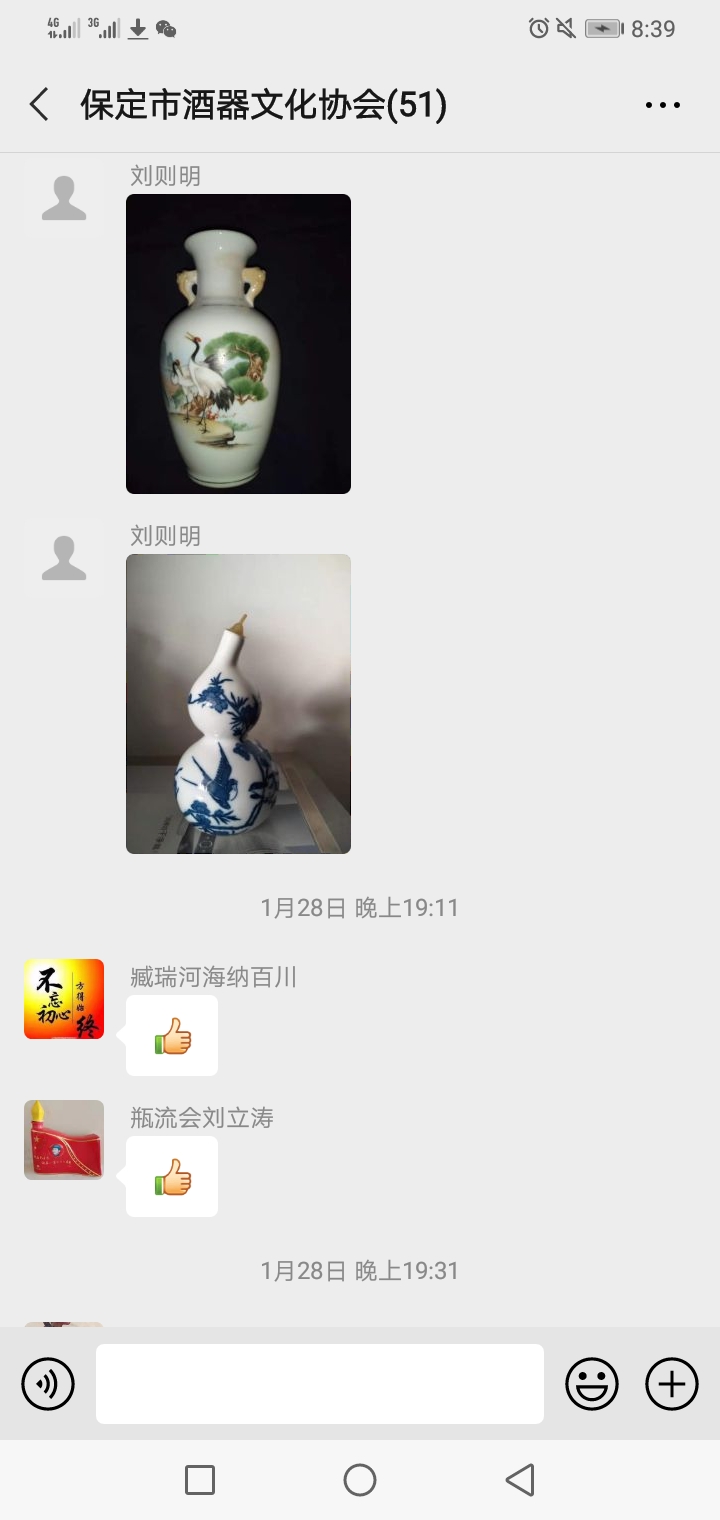Open the emoji picker
Viewport: 720px width, 1520px height.
(592, 1384)
